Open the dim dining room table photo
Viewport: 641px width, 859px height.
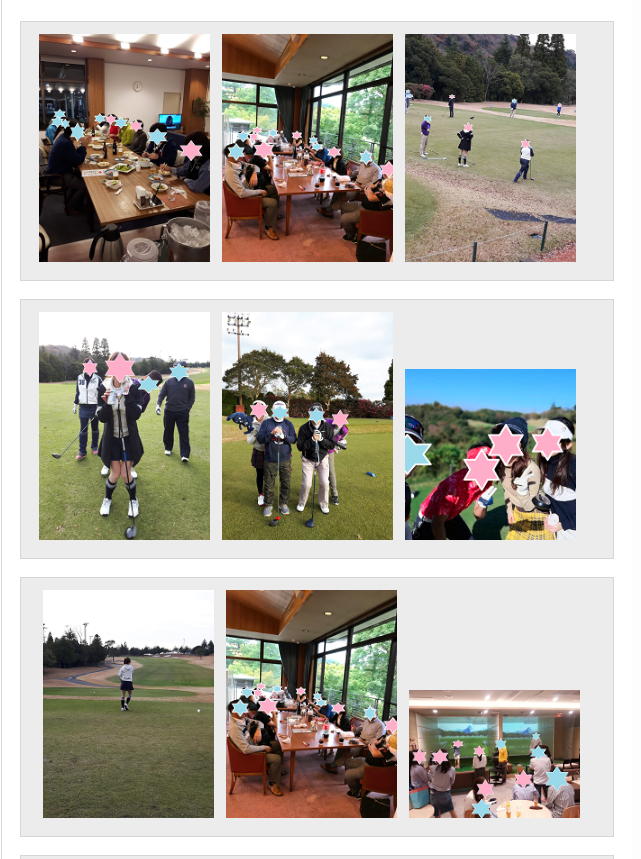(124, 148)
